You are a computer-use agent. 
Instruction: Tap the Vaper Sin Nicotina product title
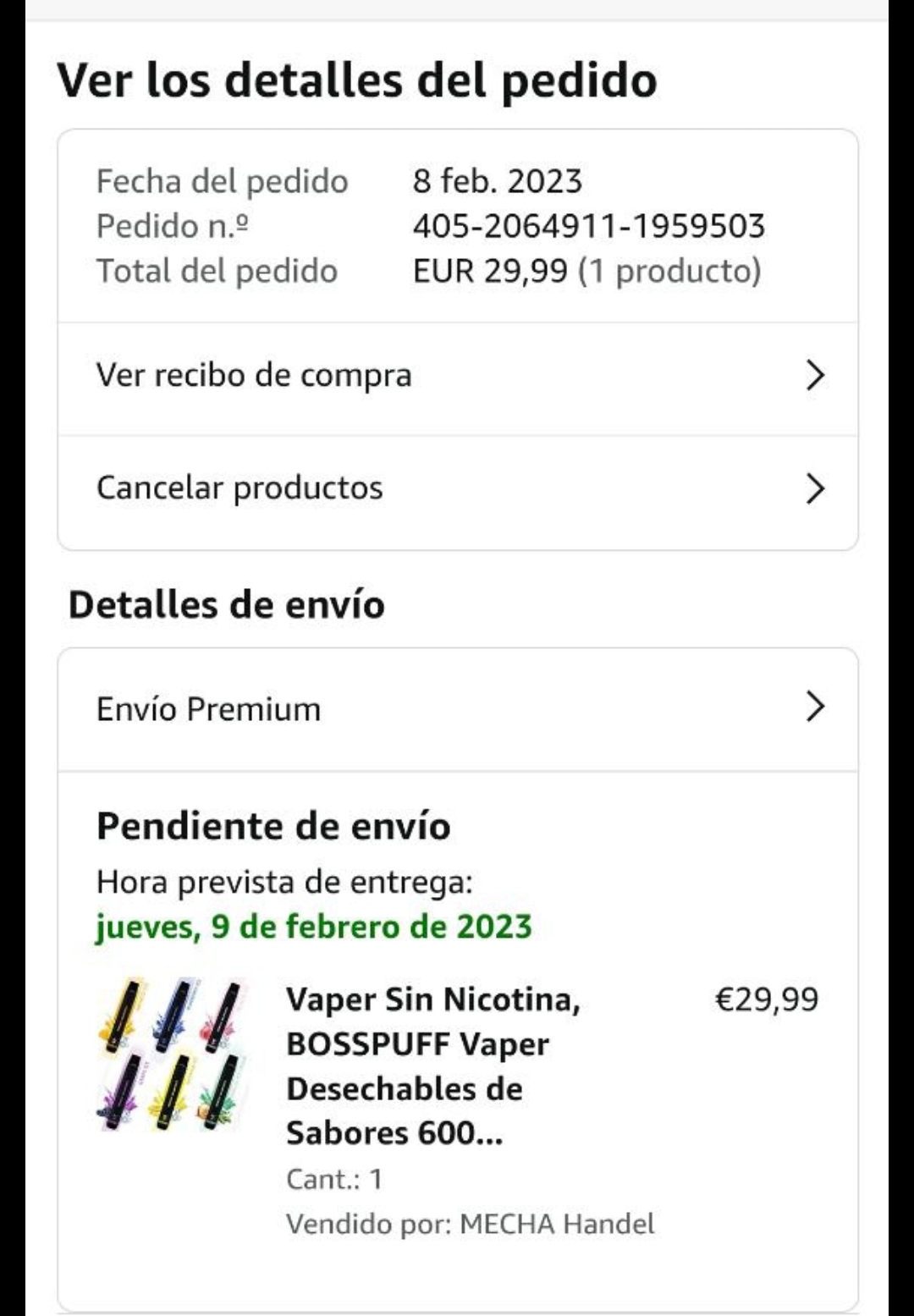(x=433, y=1065)
